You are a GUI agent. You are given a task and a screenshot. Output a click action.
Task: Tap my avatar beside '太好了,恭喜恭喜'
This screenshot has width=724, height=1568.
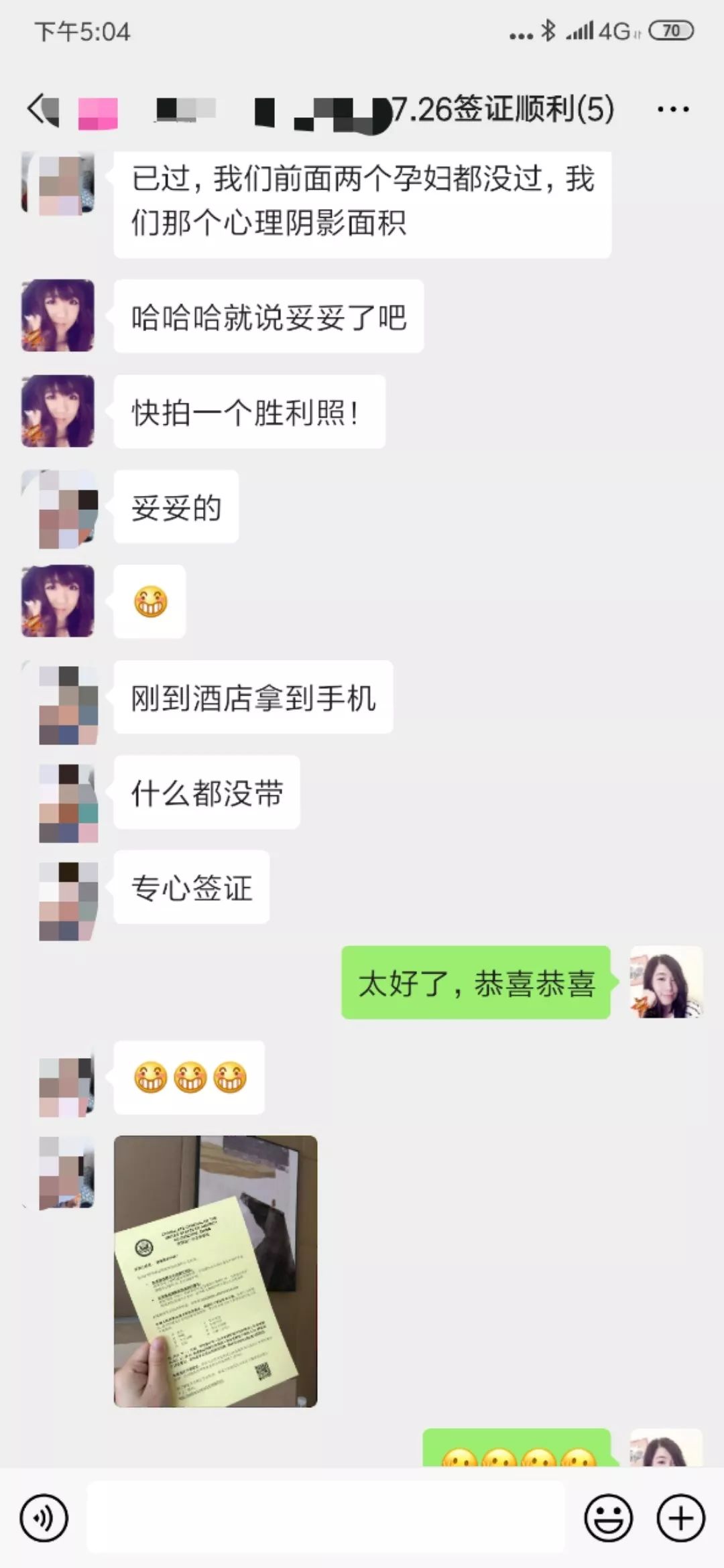click(x=666, y=982)
